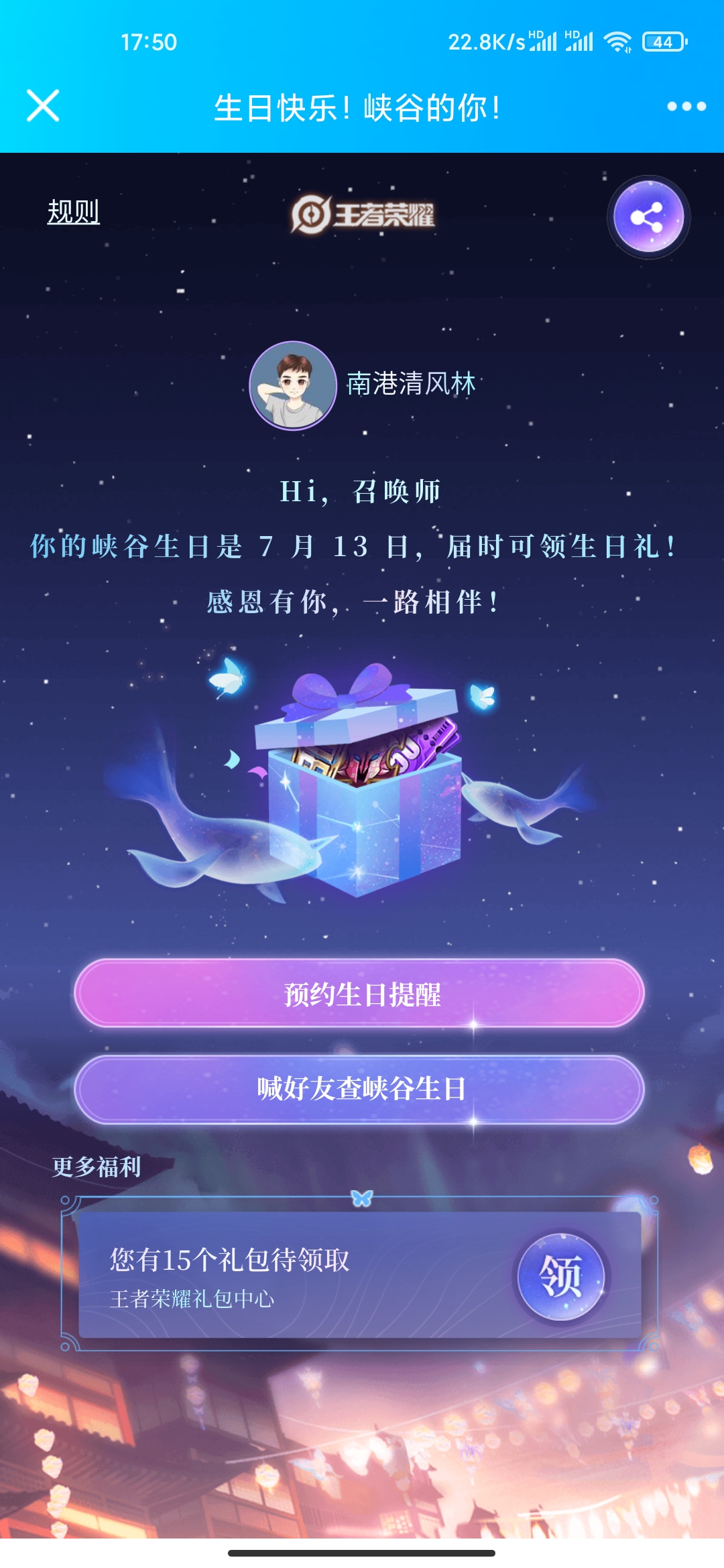Screen dimensions: 724x1568
Task: Open the 规则 rules link
Action: click(73, 212)
